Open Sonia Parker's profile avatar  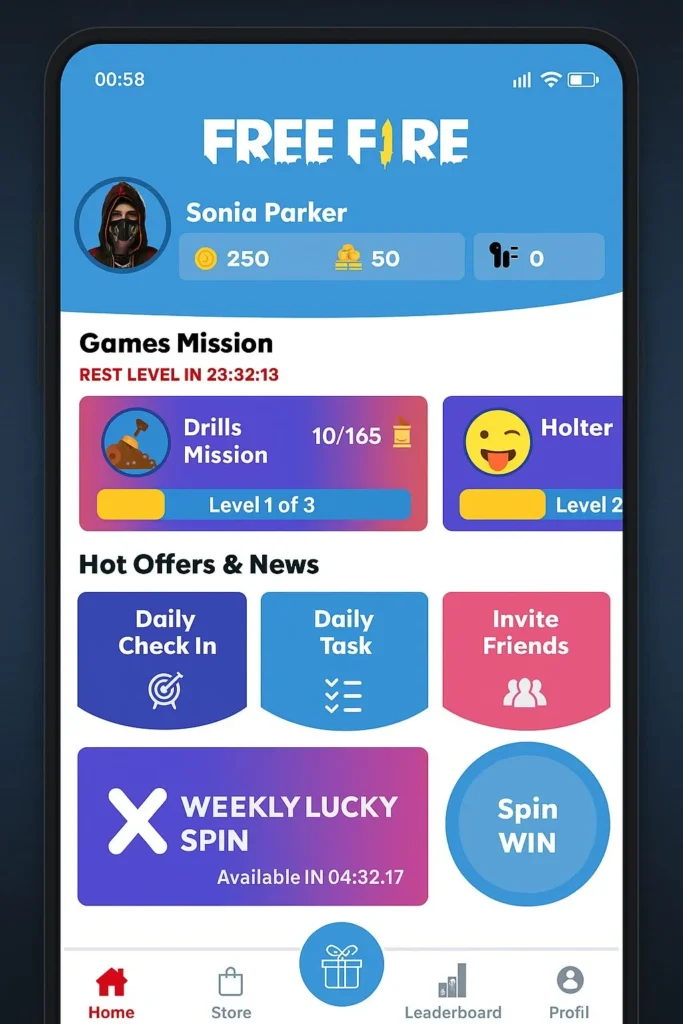coord(122,225)
